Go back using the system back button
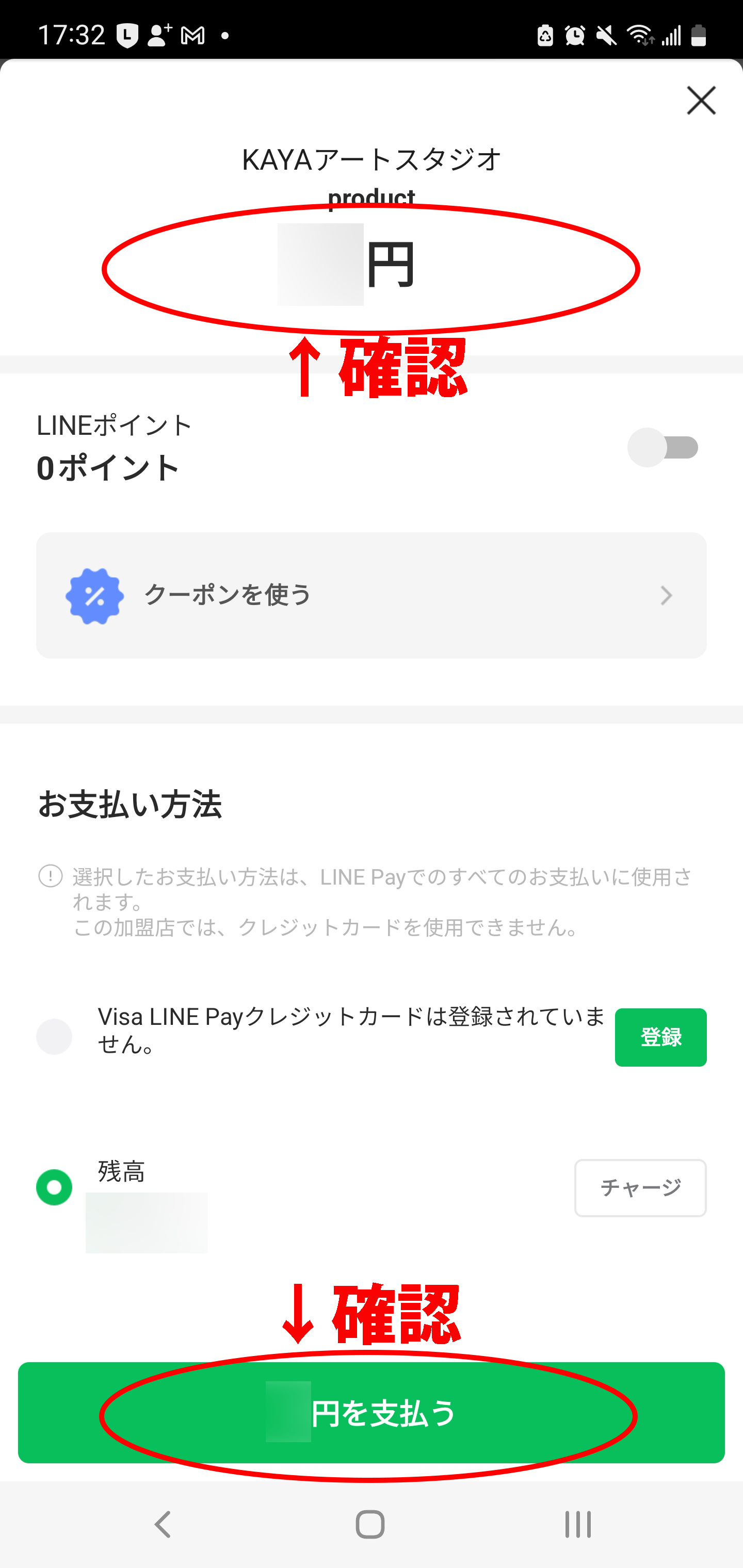This screenshot has width=743, height=1568. (163, 1524)
